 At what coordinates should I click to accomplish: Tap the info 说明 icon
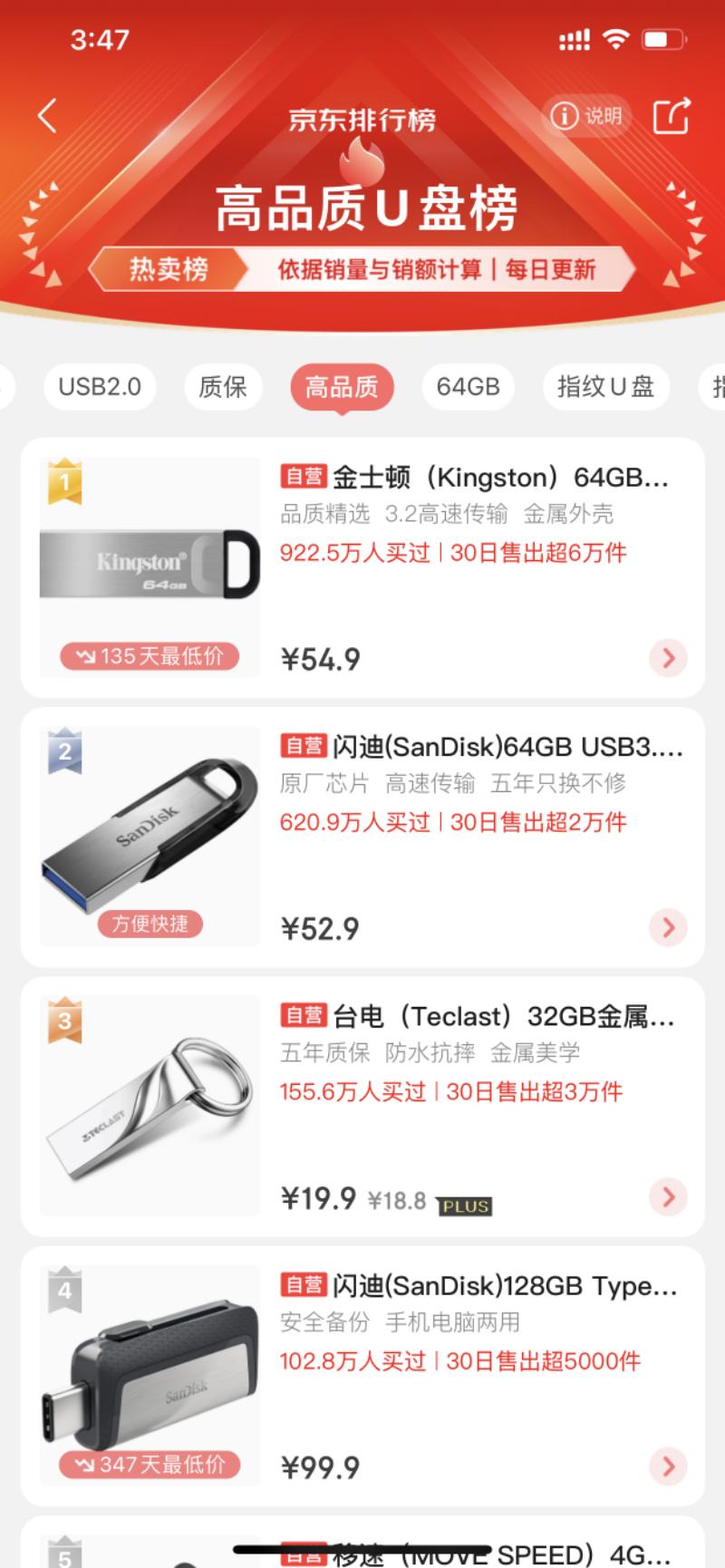[586, 116]
